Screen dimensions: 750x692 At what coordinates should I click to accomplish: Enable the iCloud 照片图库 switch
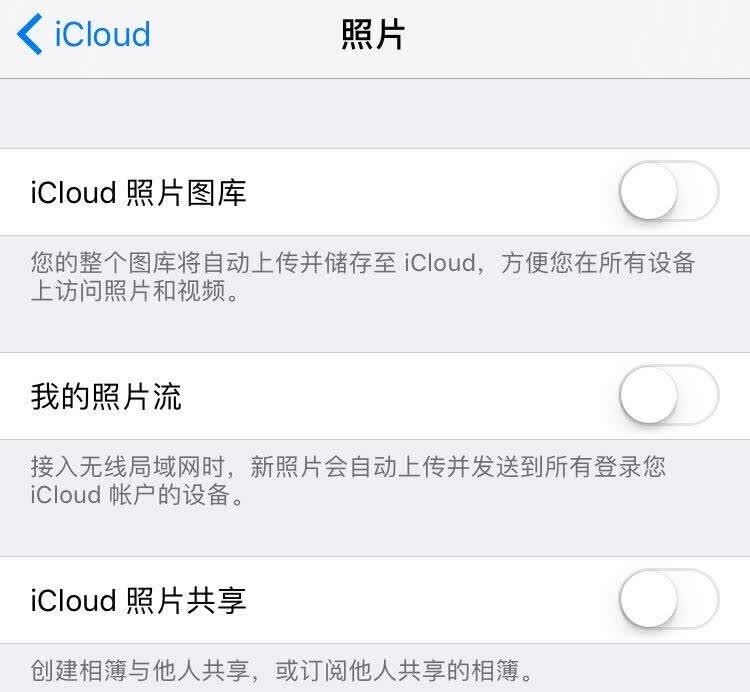click(669, 191)
